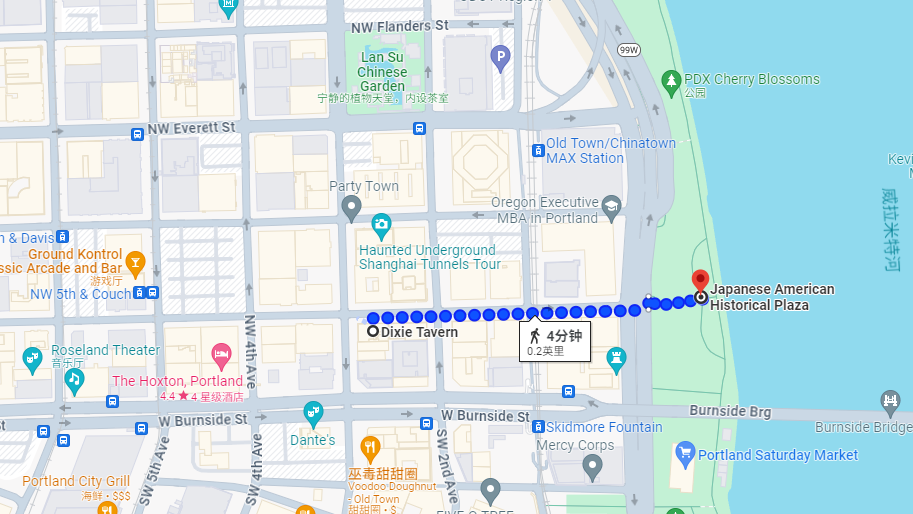Open the Mercy Corps location pin

[593, 465]
